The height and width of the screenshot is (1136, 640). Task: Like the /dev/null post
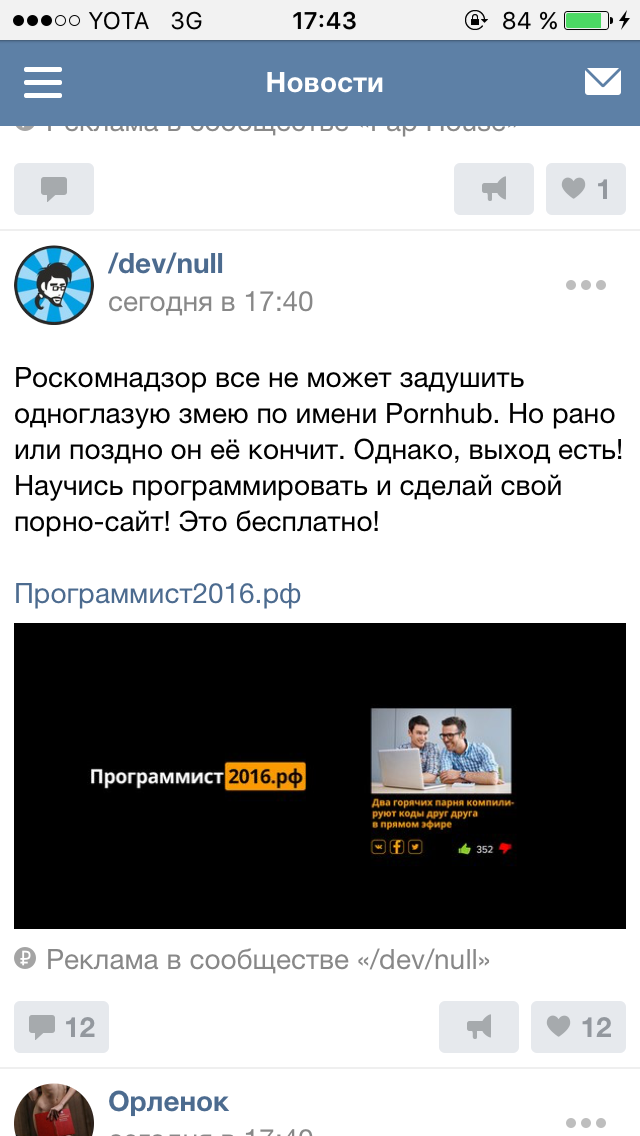coord(579,1027)
